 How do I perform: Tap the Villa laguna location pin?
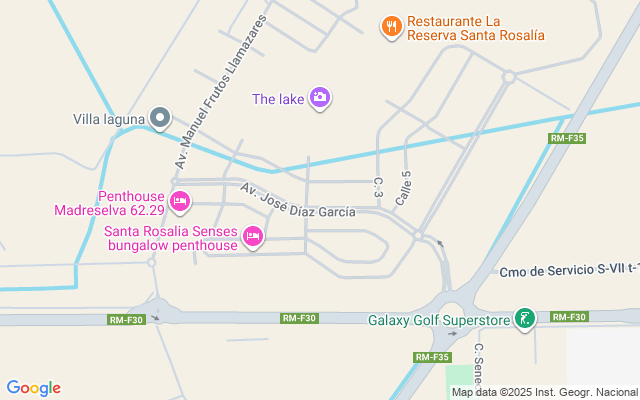click(x=160, y=119)
